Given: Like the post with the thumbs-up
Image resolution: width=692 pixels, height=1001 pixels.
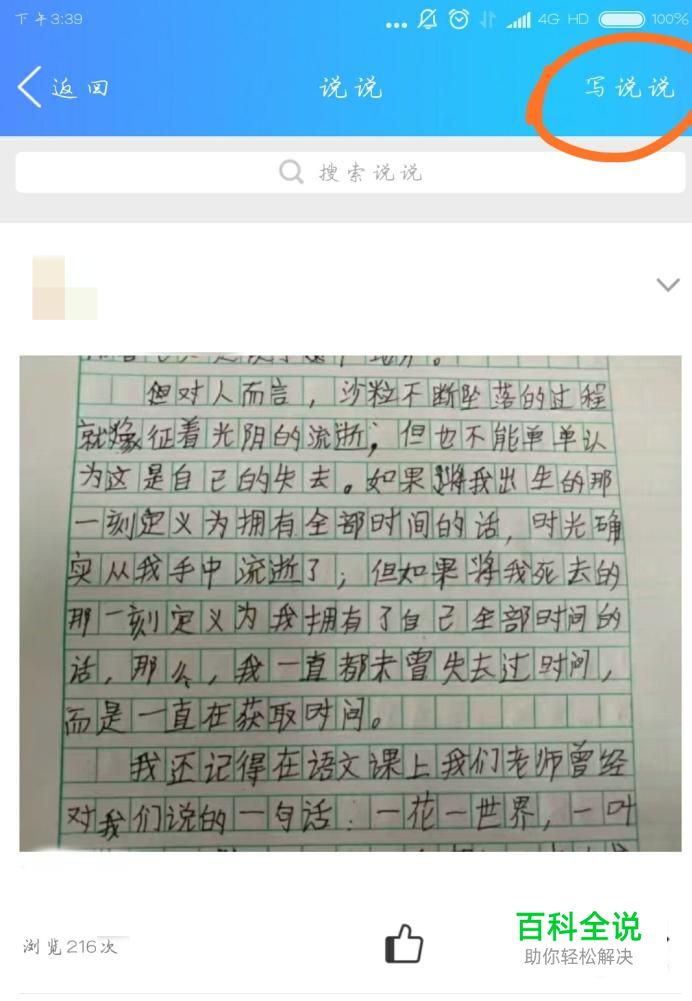Looking at the screenshot, I should pos(404,943).
